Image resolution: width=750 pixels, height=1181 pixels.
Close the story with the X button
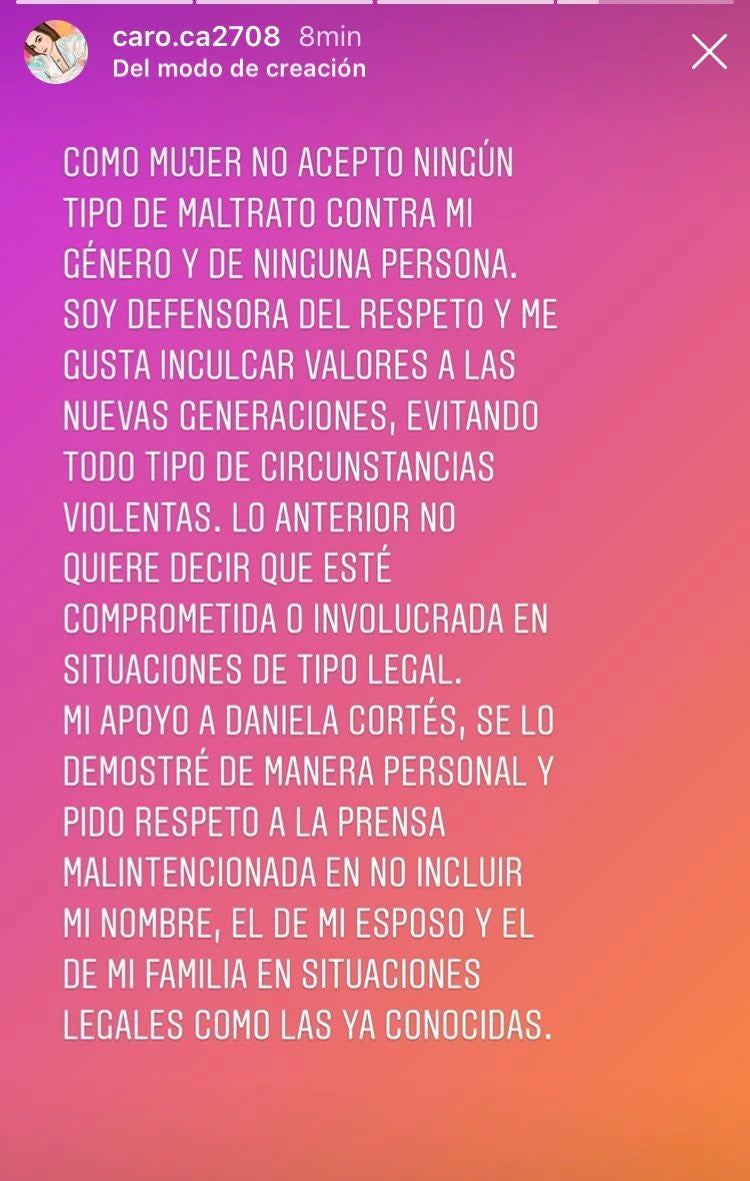[x=710, y=51]
